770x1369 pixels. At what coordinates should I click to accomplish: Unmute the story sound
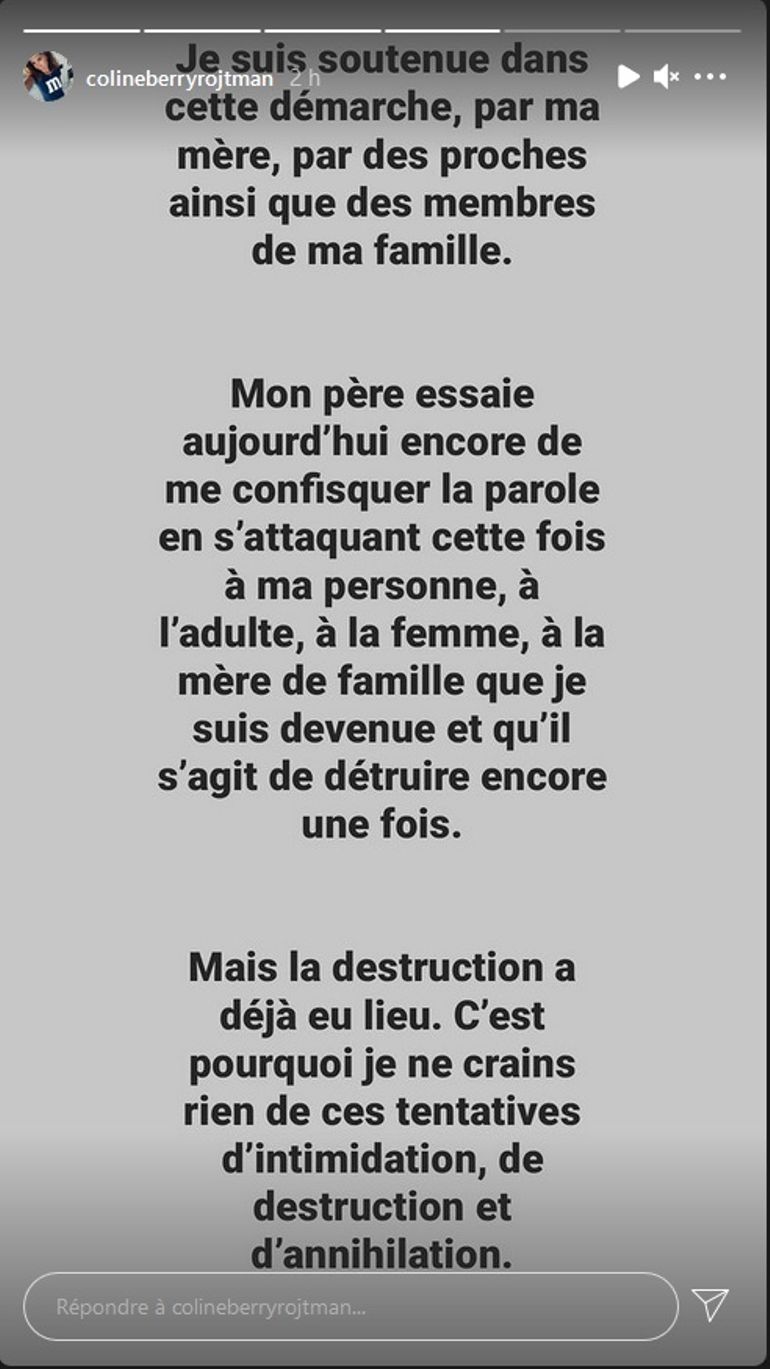pos(666,76)
